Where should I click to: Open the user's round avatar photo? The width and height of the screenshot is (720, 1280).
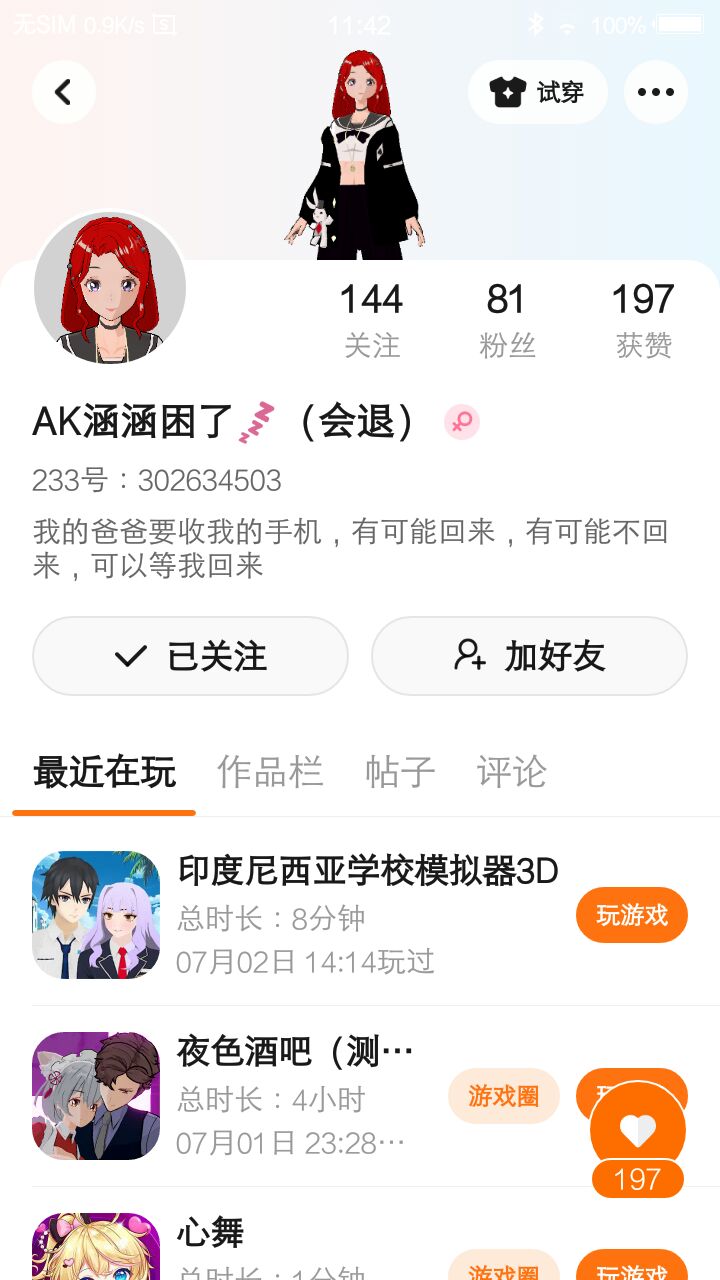point(110,288)
